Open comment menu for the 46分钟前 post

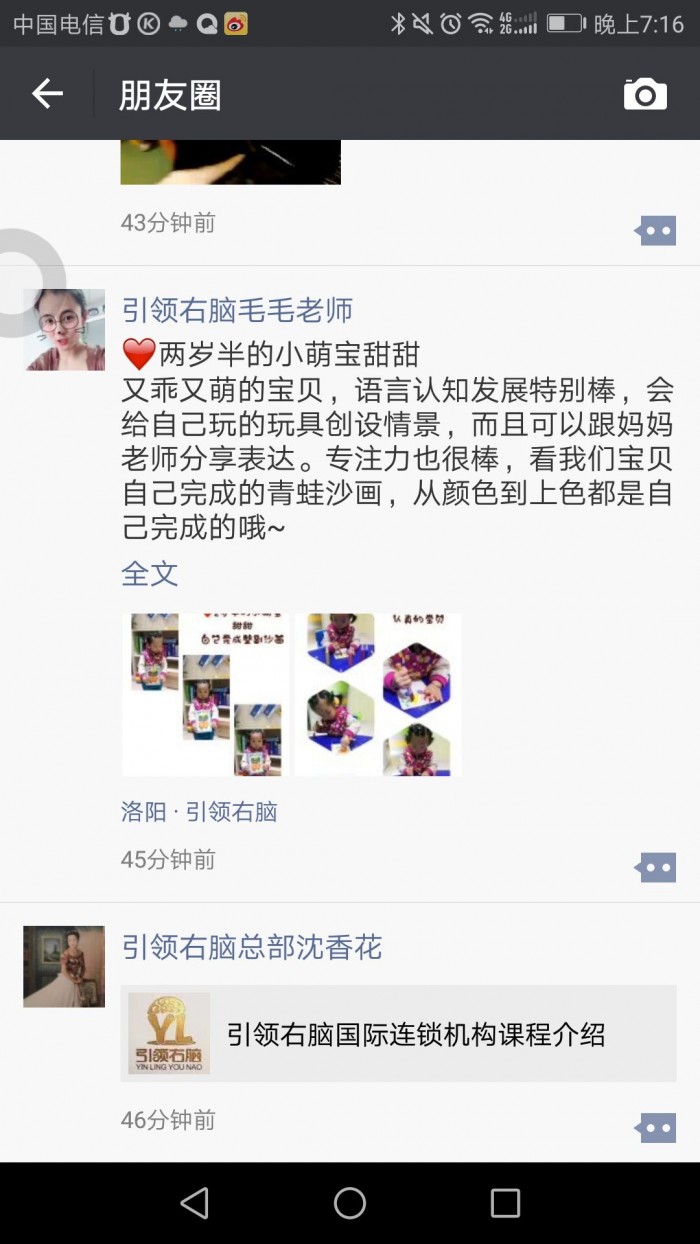pos(656,1128)
